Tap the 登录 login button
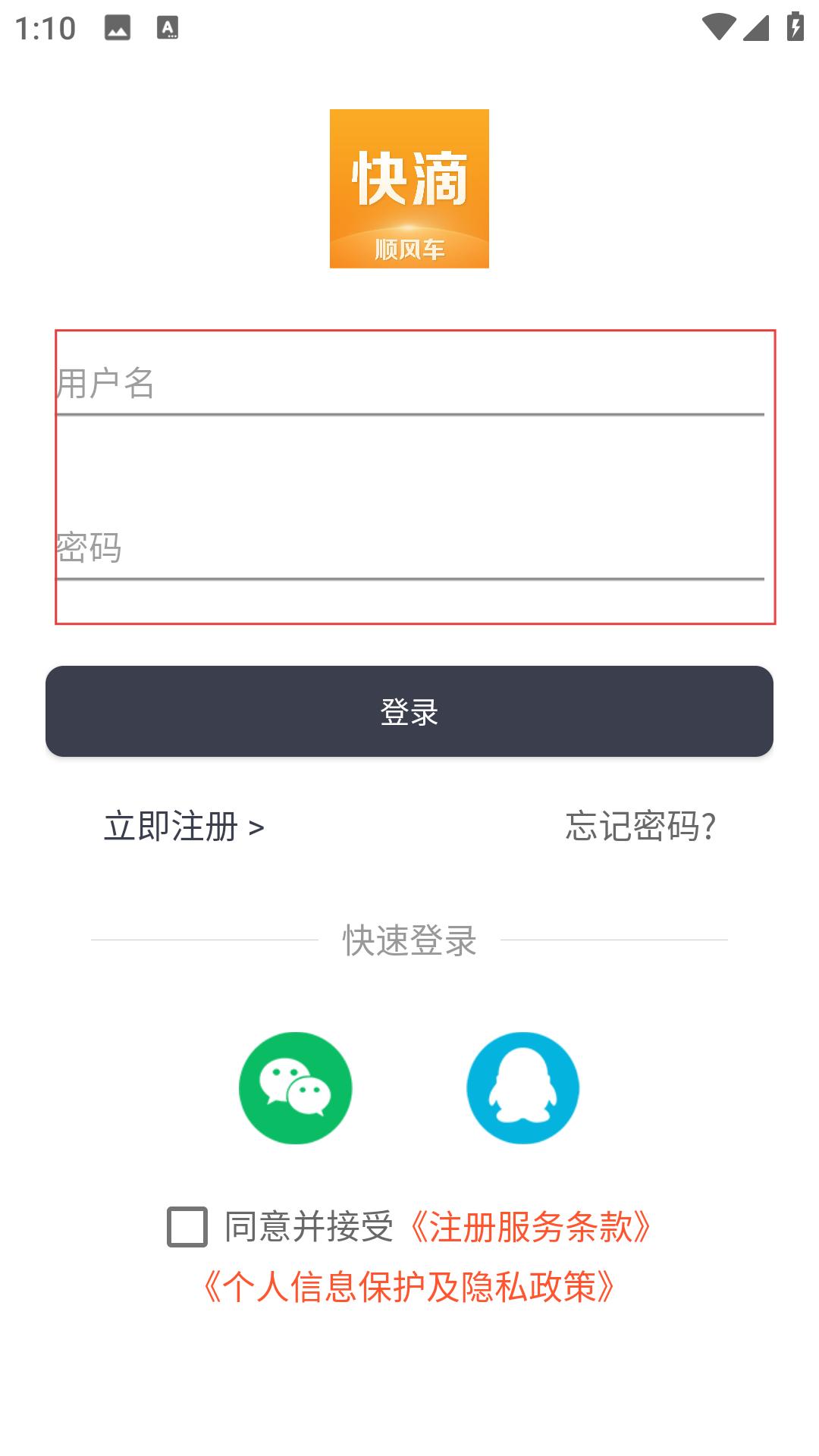 pyautogui.click(x=409, y=711)
